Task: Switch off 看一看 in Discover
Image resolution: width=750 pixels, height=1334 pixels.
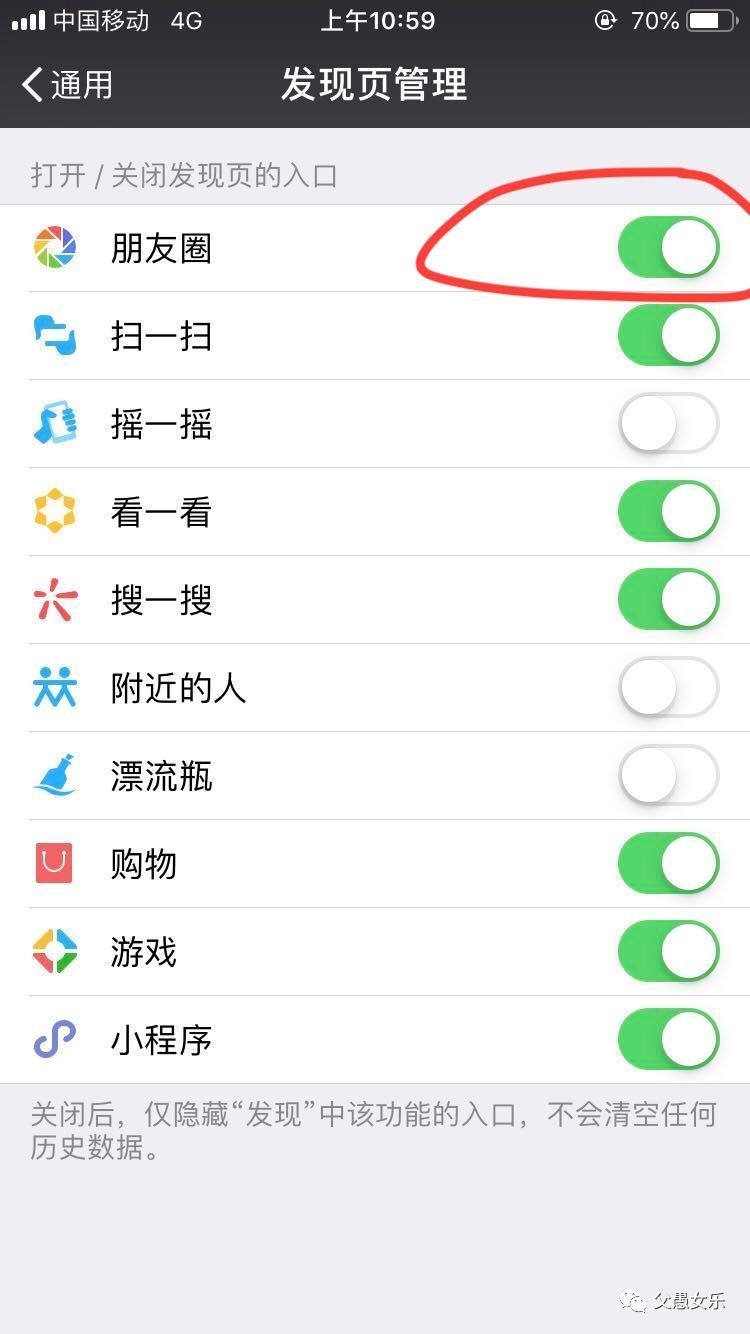Action: [669, 512]
